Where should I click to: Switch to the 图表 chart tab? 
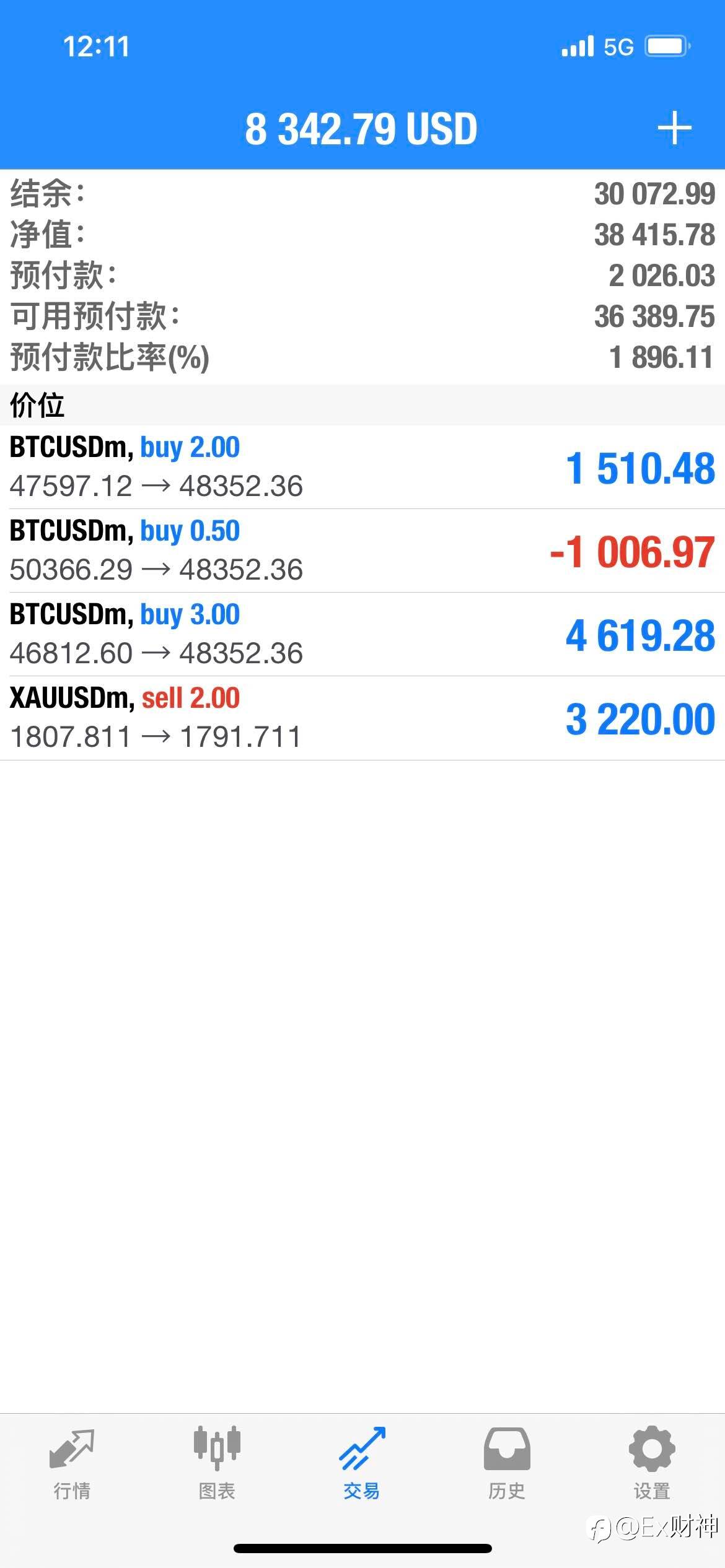[217, 1464]
